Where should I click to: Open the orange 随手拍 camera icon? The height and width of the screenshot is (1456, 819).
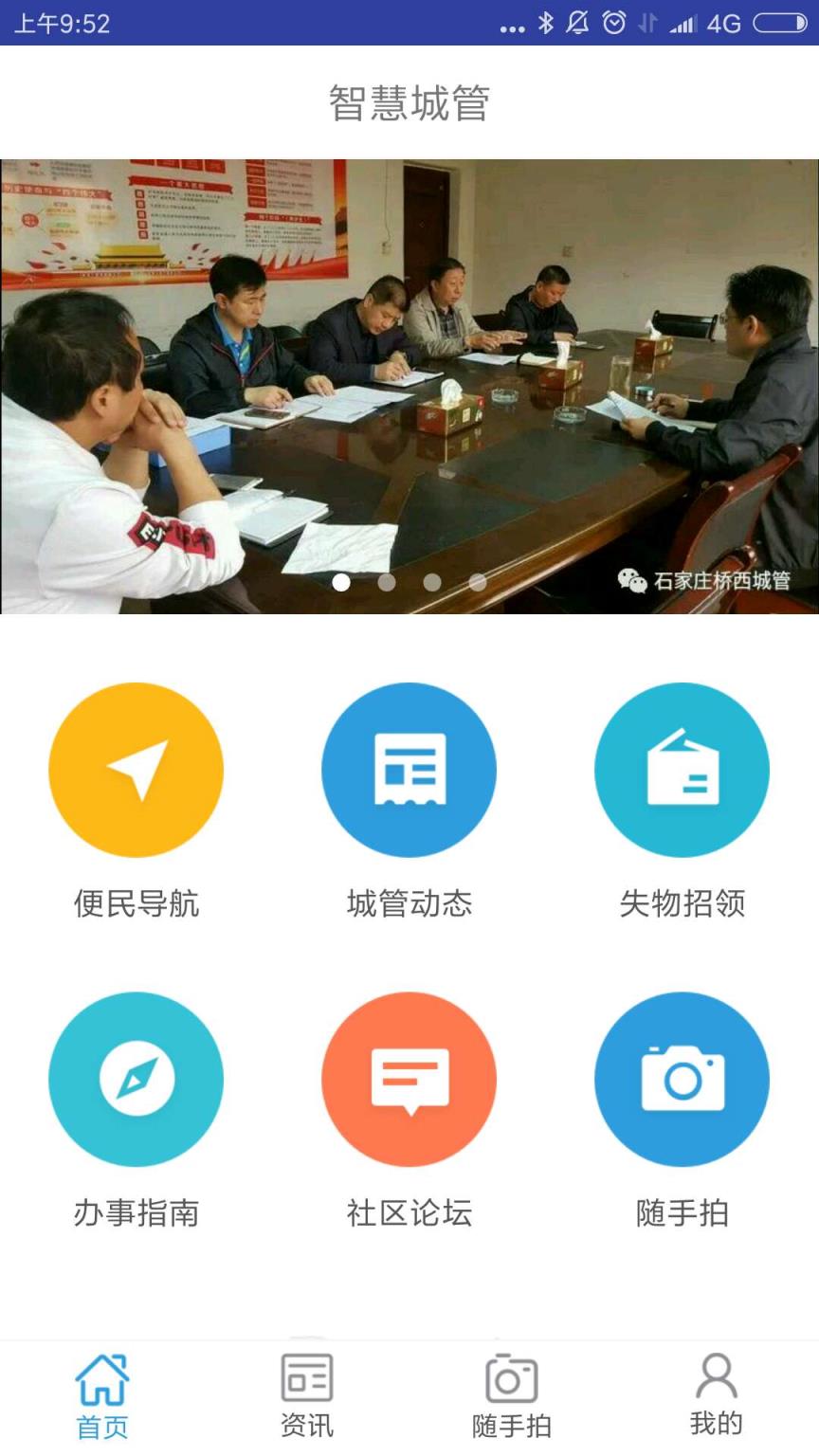point(681,1079)
